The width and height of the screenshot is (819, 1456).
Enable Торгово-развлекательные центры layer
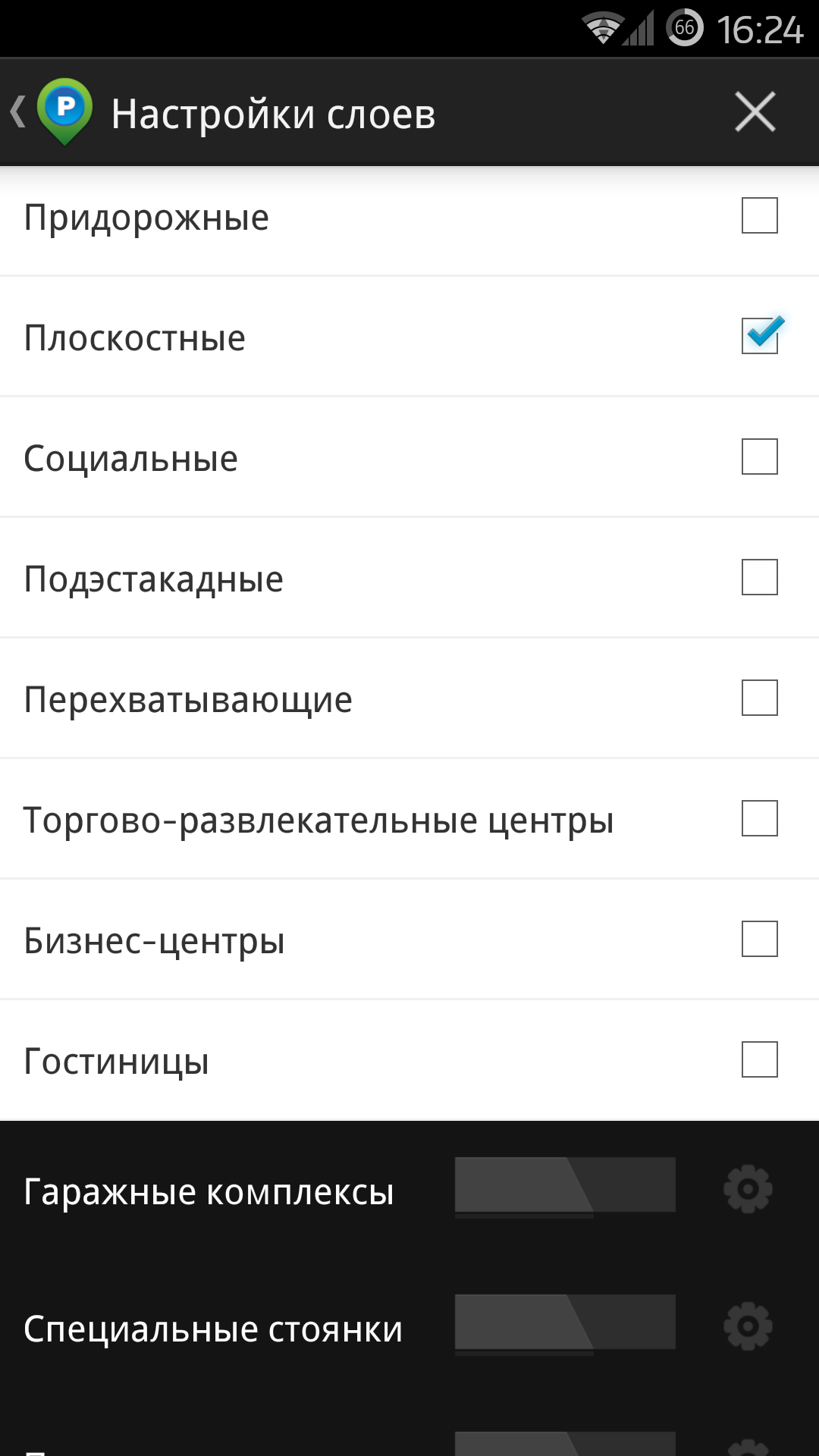coord(760,818)
